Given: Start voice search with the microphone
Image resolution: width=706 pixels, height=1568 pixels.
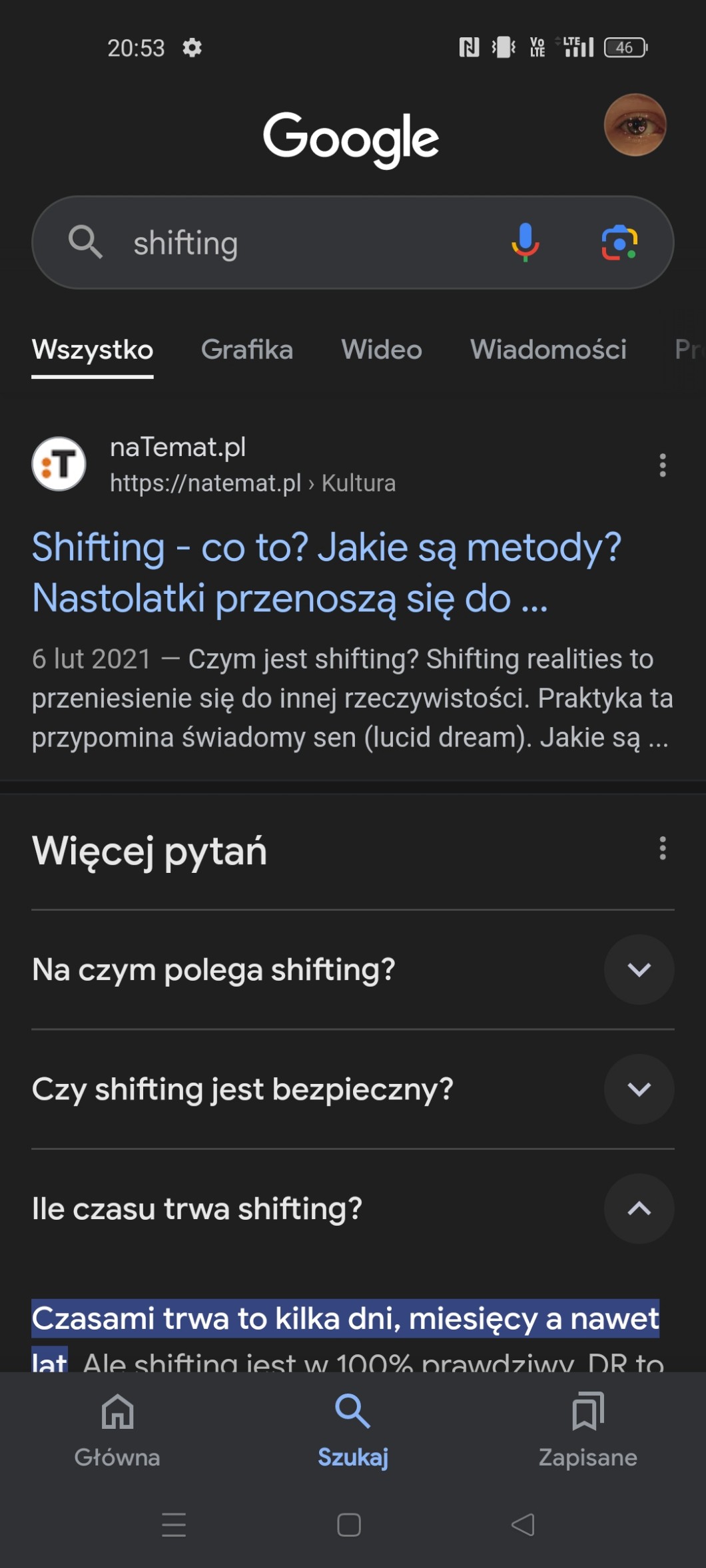Looking at the screenshot, I should 526,242.
